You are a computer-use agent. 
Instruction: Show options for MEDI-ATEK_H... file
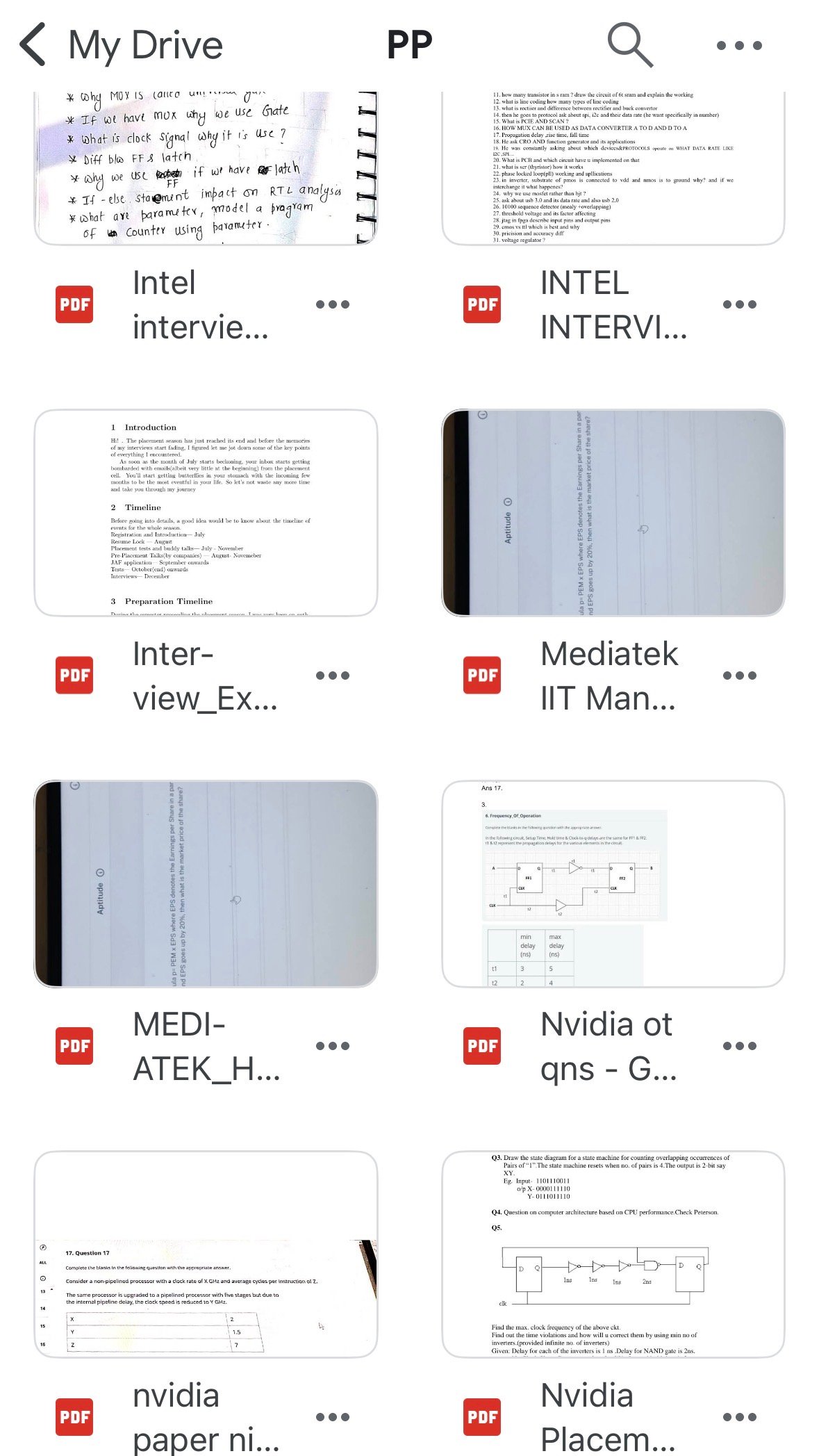[332, 1046]
